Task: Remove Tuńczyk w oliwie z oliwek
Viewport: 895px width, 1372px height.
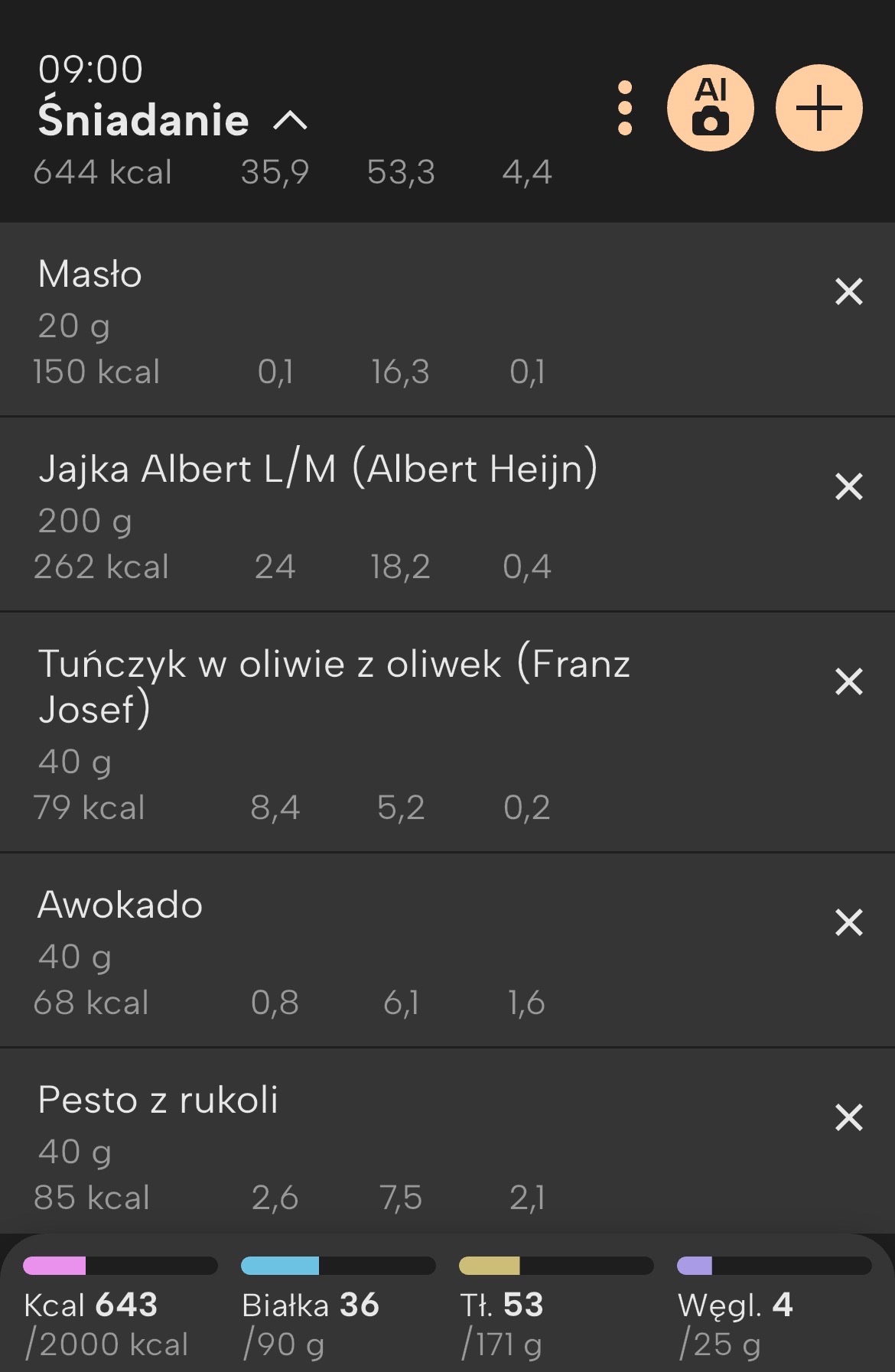Action: click(848, 682)
